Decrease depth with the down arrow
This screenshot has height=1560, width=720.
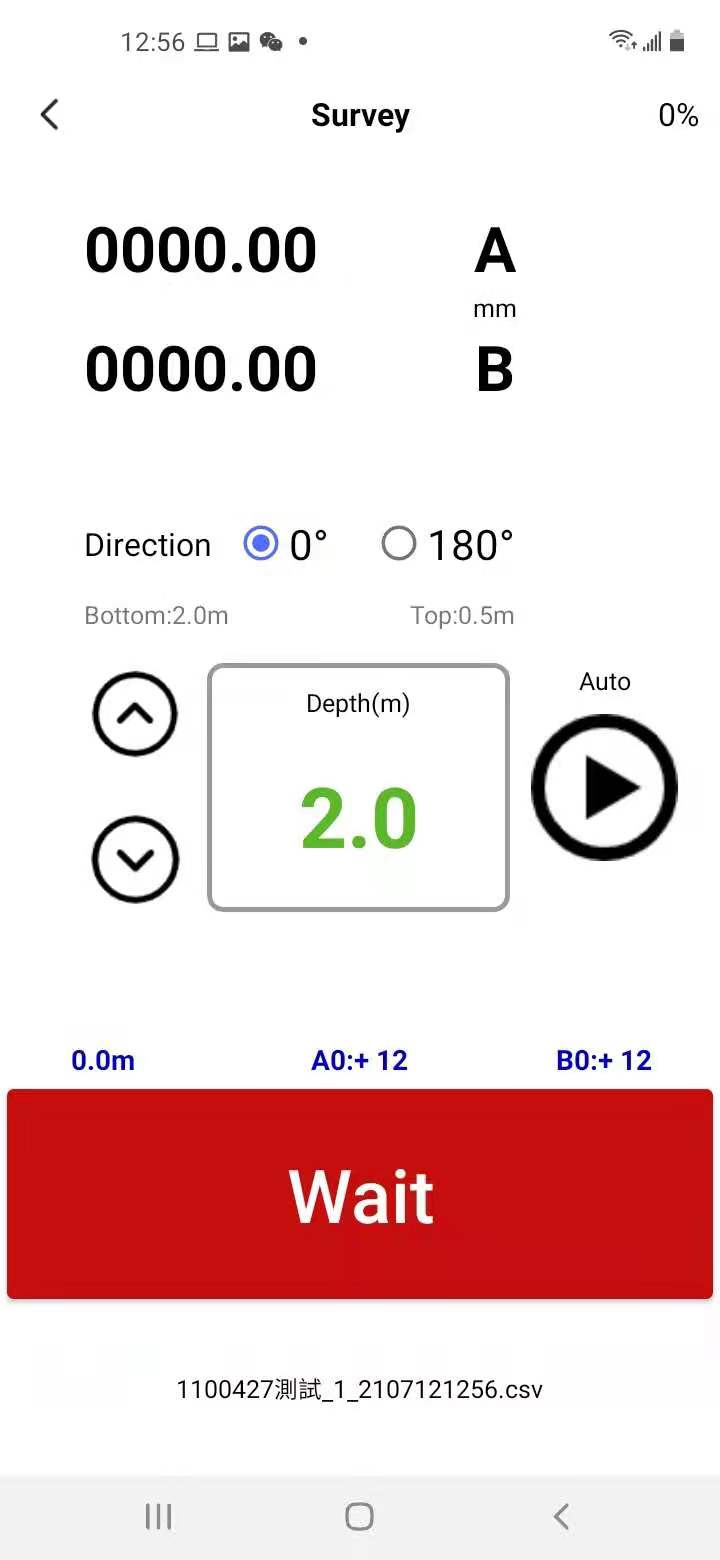click(x=135, y=860)
